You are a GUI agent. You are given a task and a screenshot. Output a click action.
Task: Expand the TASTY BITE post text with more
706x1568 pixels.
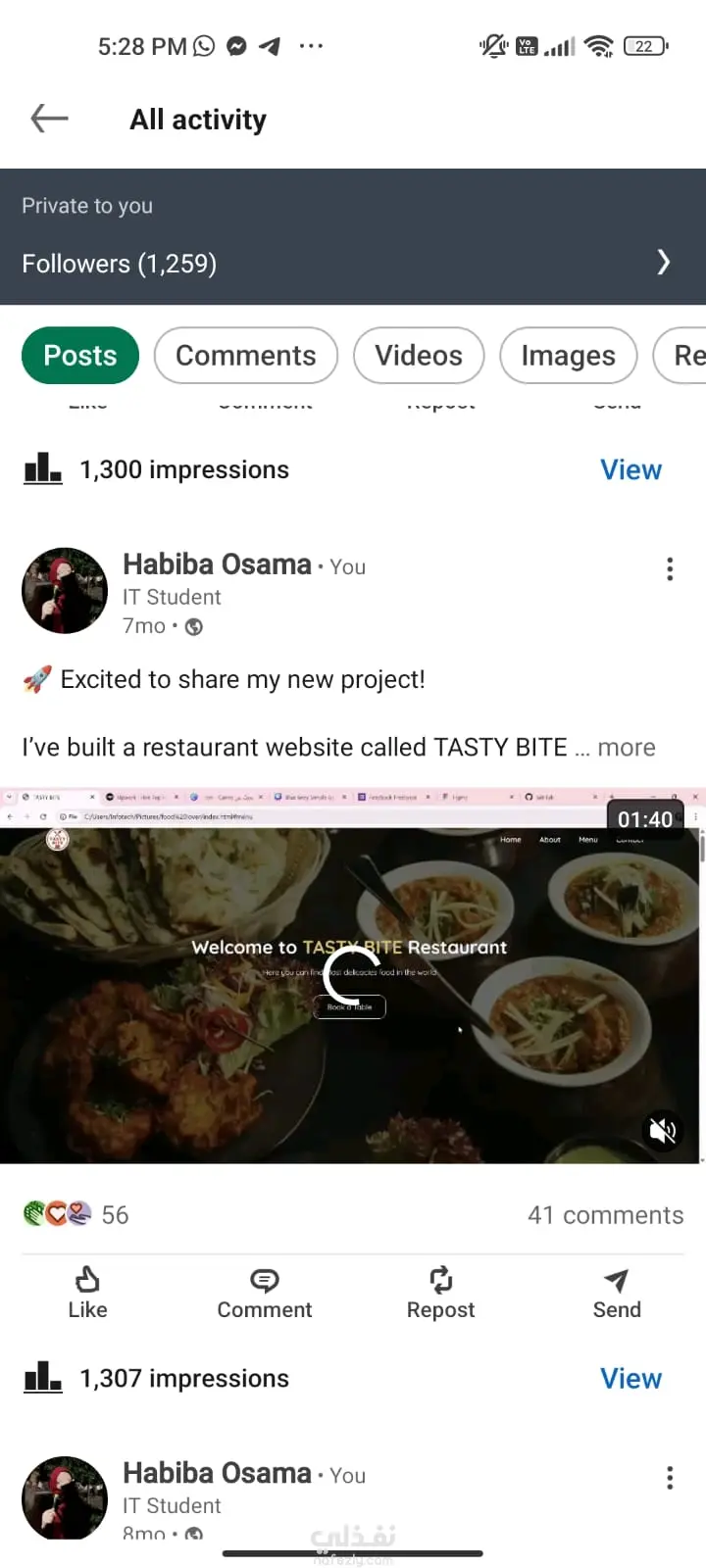click(x=626, y=748)
